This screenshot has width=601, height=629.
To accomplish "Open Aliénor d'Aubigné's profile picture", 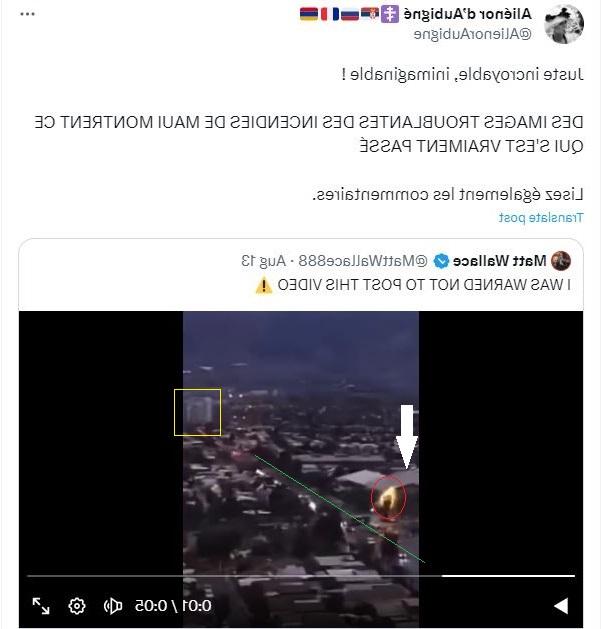I will tap(565, 23).
